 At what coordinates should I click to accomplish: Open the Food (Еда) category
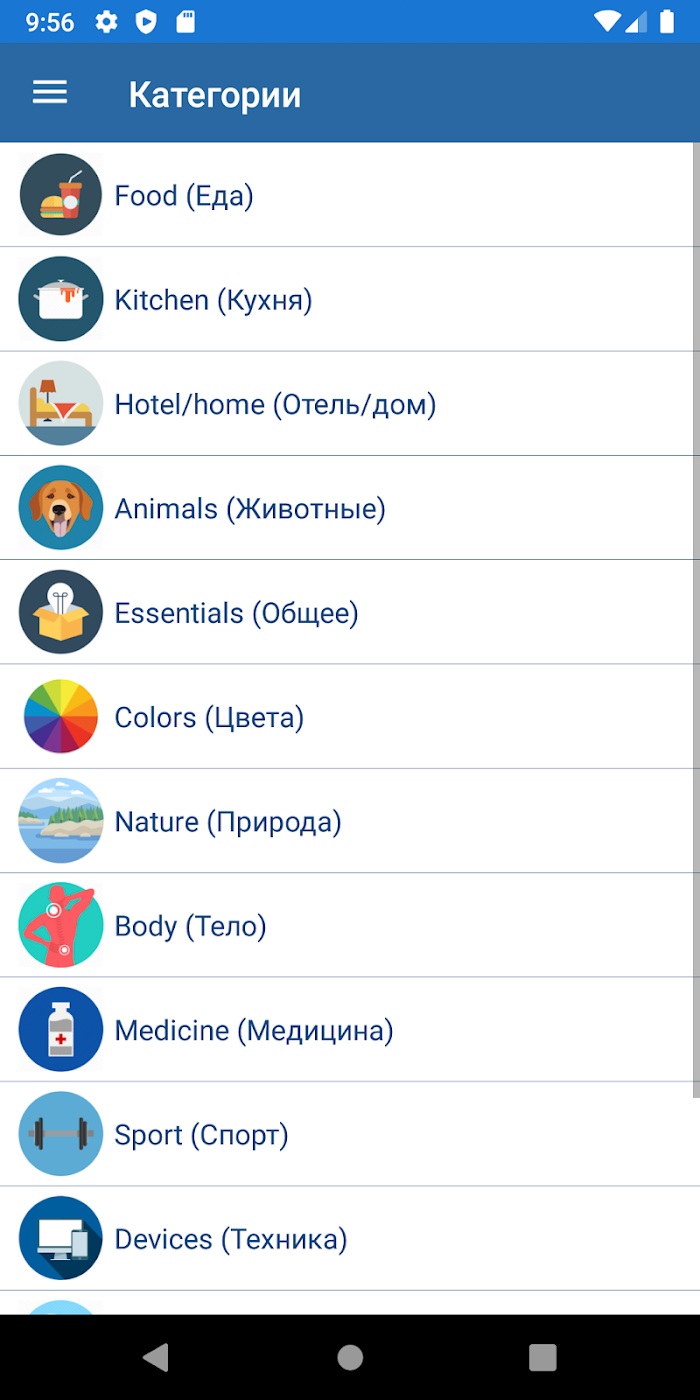[346, 195]
